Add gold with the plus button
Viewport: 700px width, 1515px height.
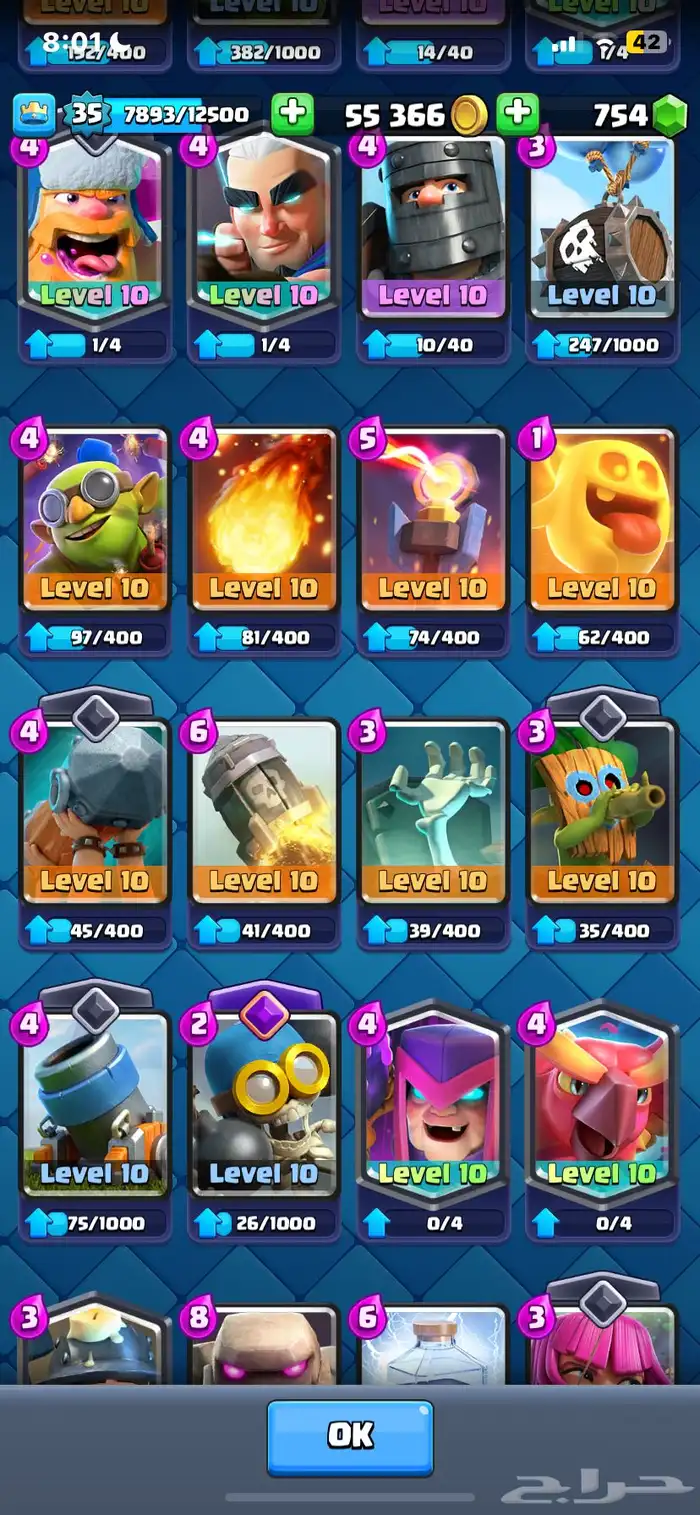(x=517, y=114)
